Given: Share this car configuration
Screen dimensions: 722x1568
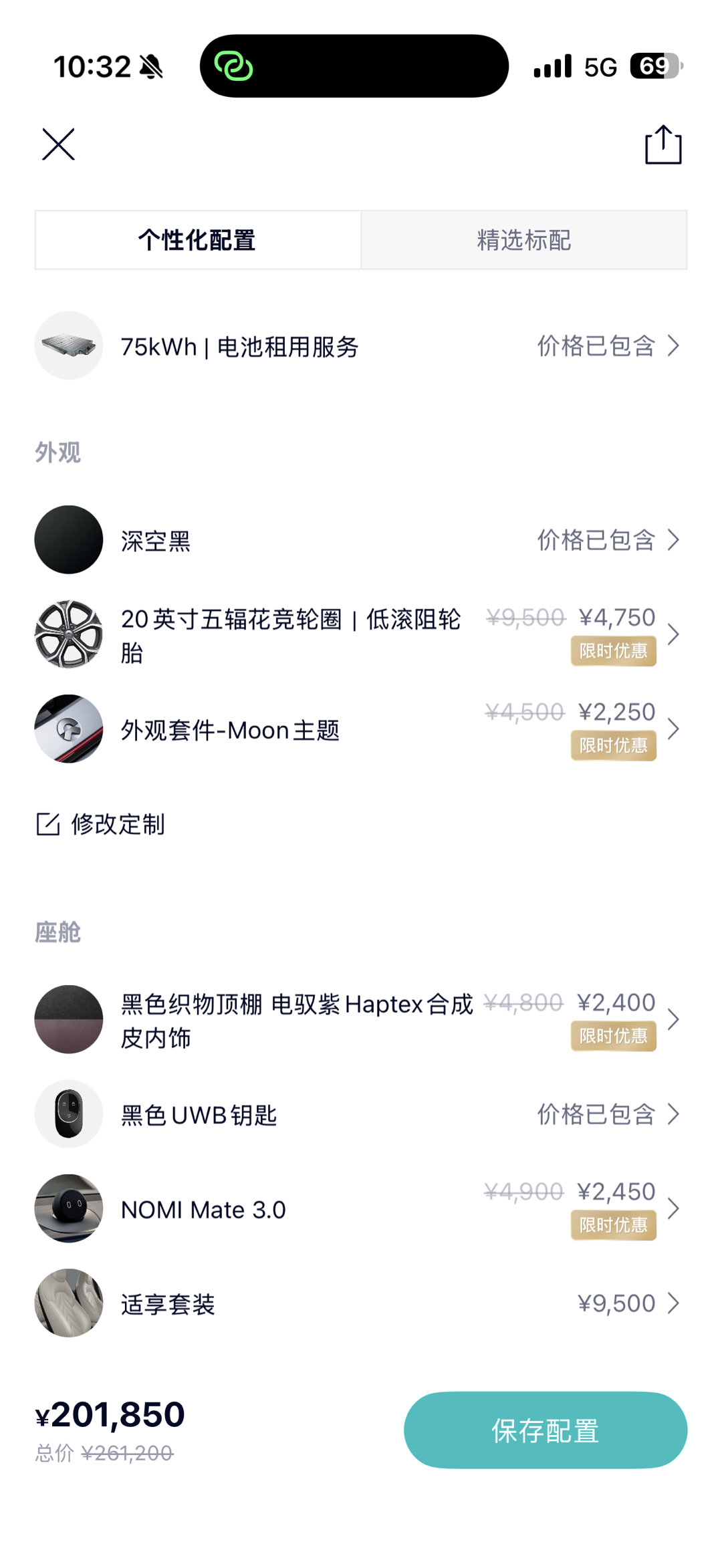Looking at the screenshot, I should [x=663, y=145].
